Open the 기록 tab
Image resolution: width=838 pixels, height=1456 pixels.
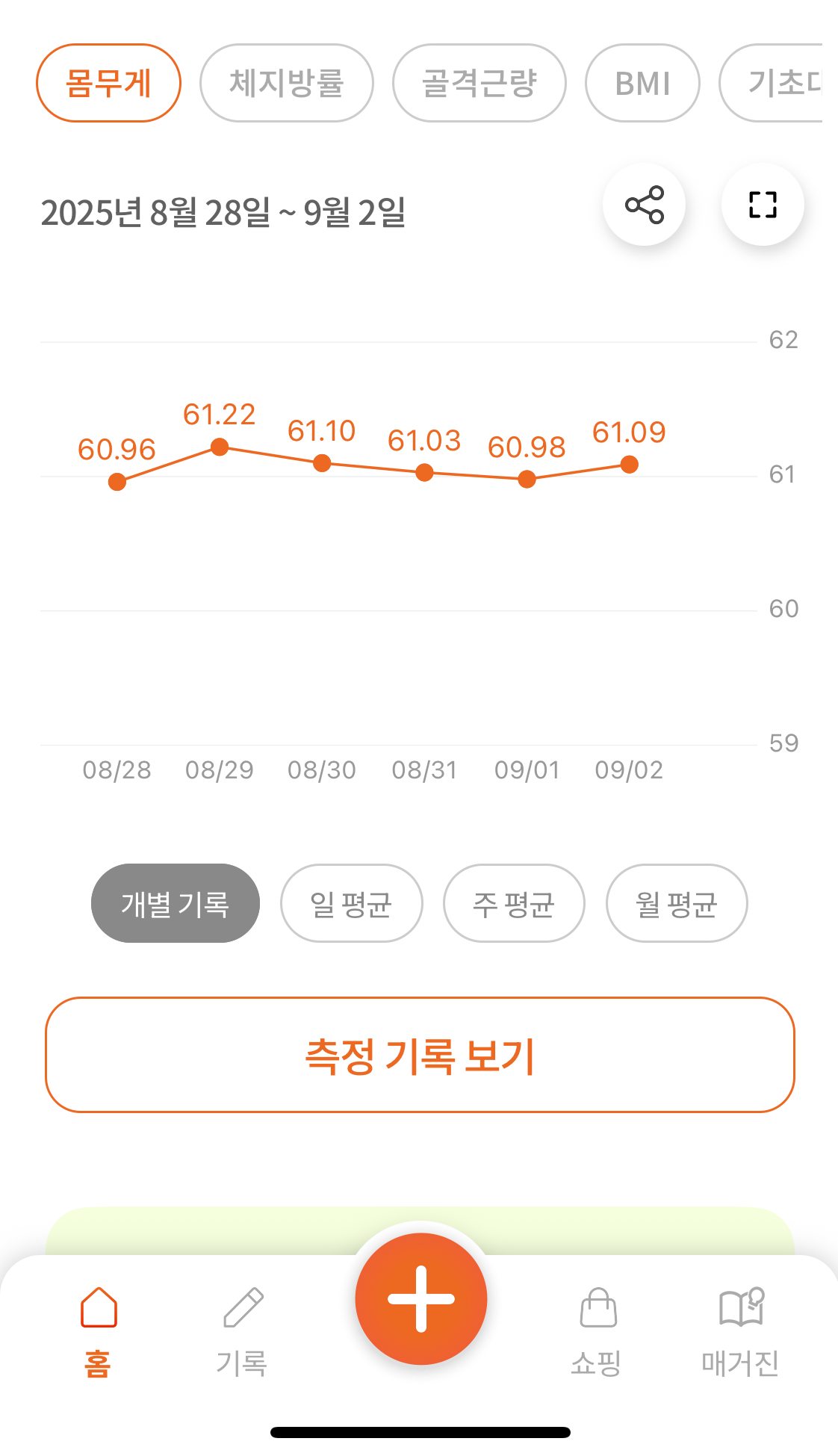tap(242, 1331)
